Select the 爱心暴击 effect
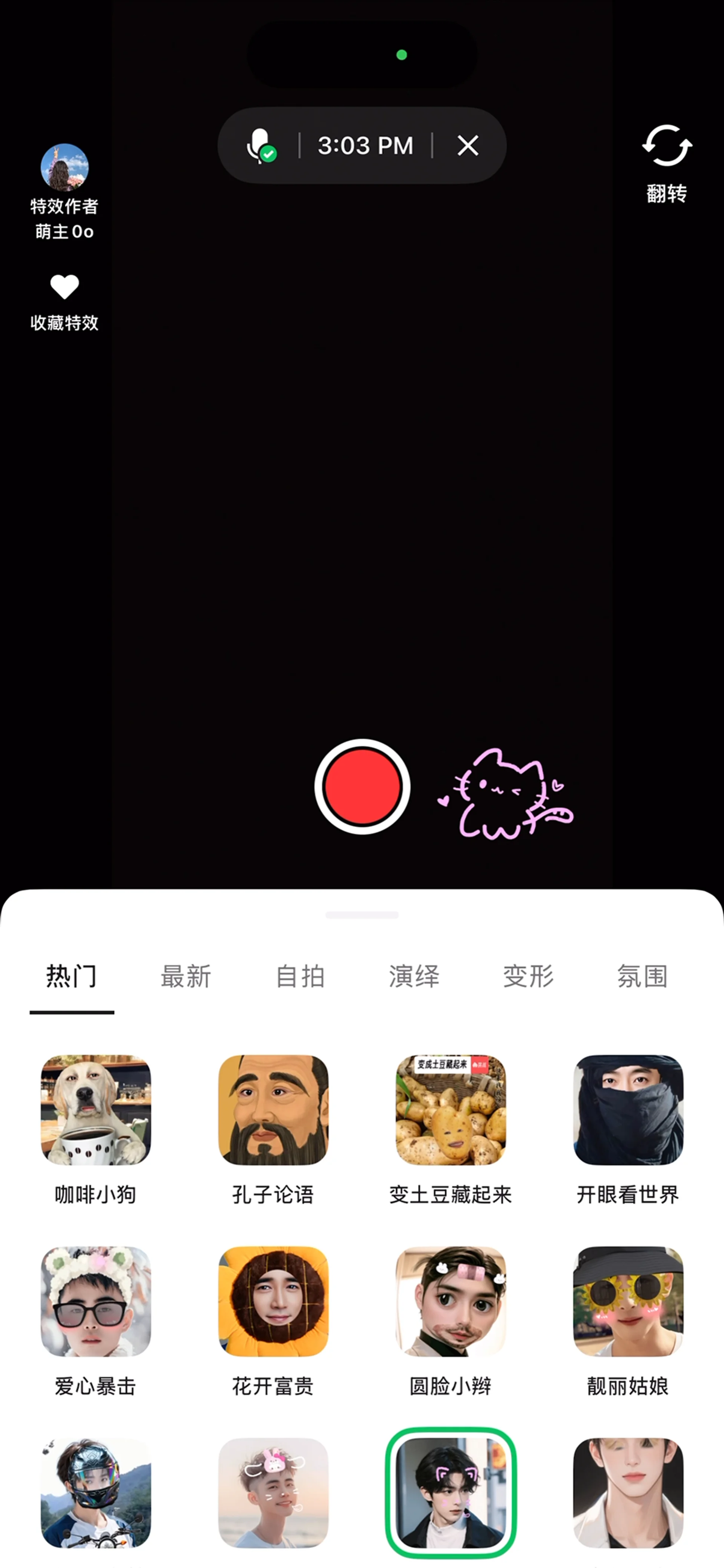This screenshot has height=1568, width=724. (x=95, y=1301)
